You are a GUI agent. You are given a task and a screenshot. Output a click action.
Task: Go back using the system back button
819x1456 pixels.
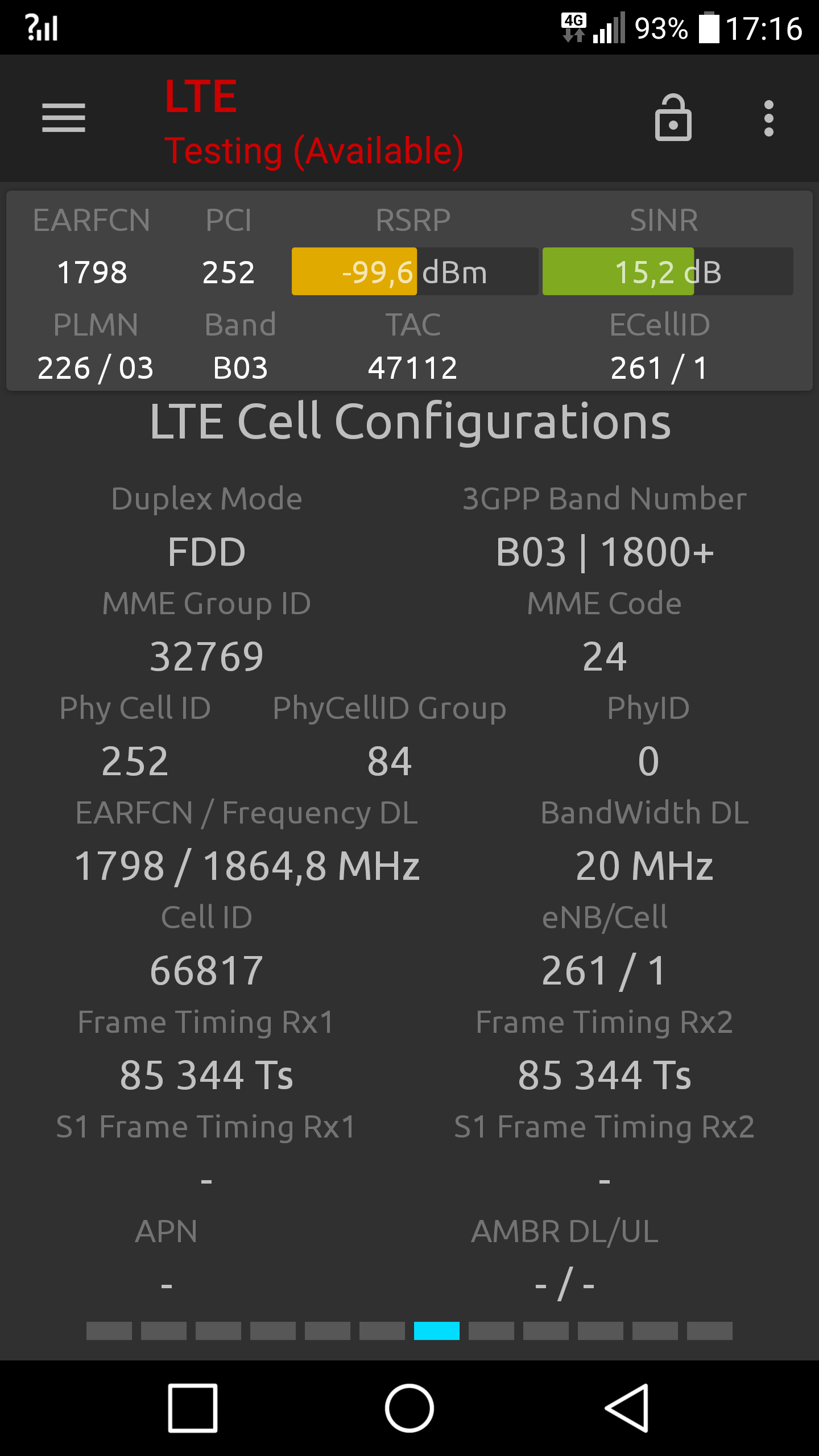tap(626, 1408)
